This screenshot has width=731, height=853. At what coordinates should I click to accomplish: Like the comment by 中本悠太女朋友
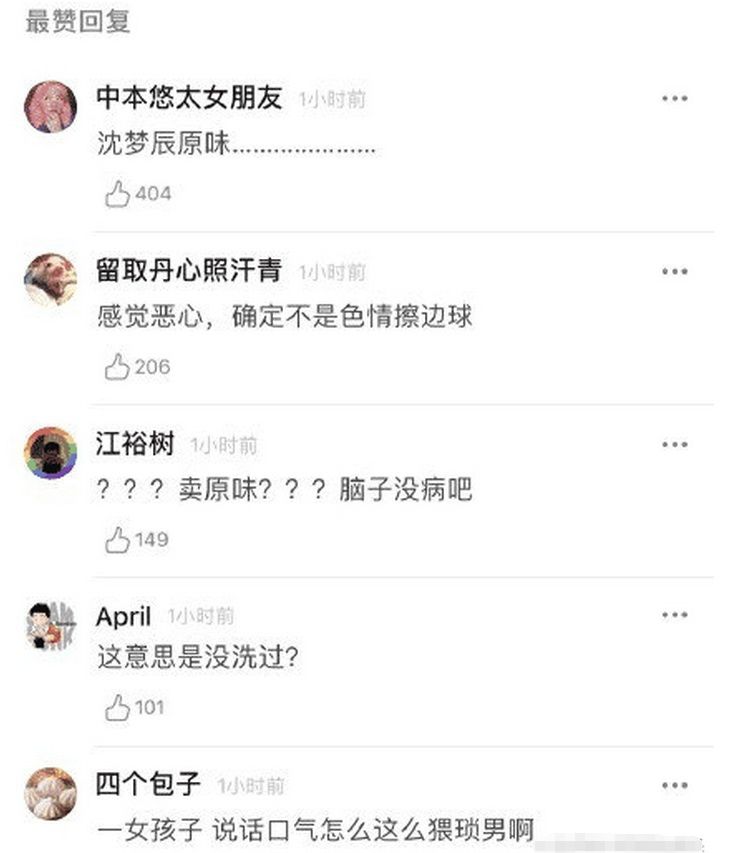tap(116, 194)
